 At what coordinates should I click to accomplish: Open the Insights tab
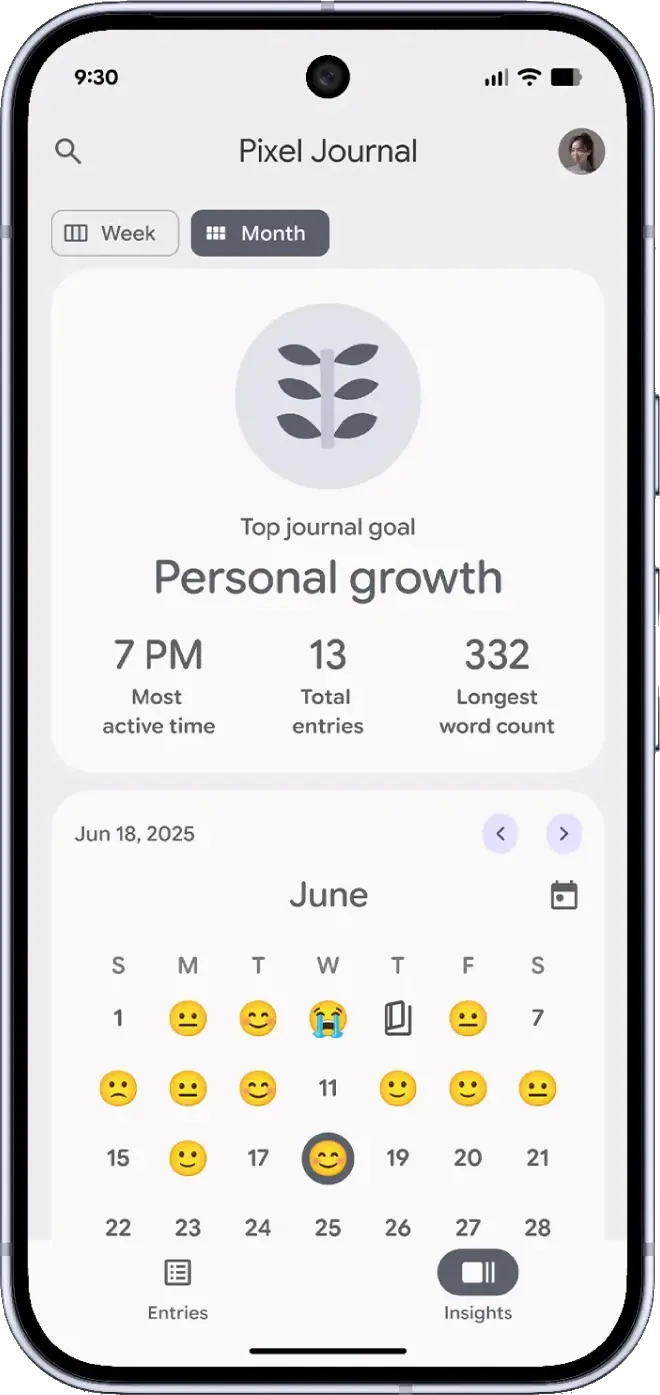478,1289
